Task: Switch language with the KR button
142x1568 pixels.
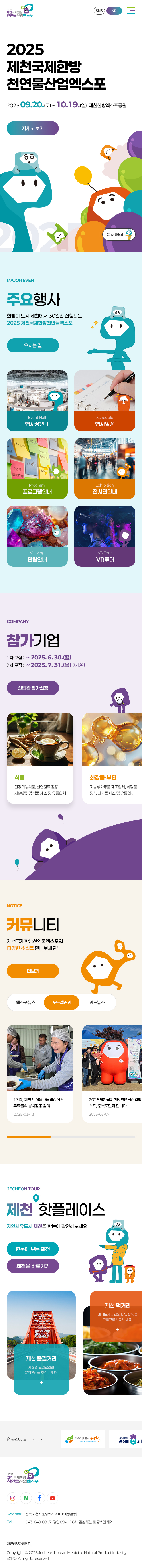Action: [114, 10]
